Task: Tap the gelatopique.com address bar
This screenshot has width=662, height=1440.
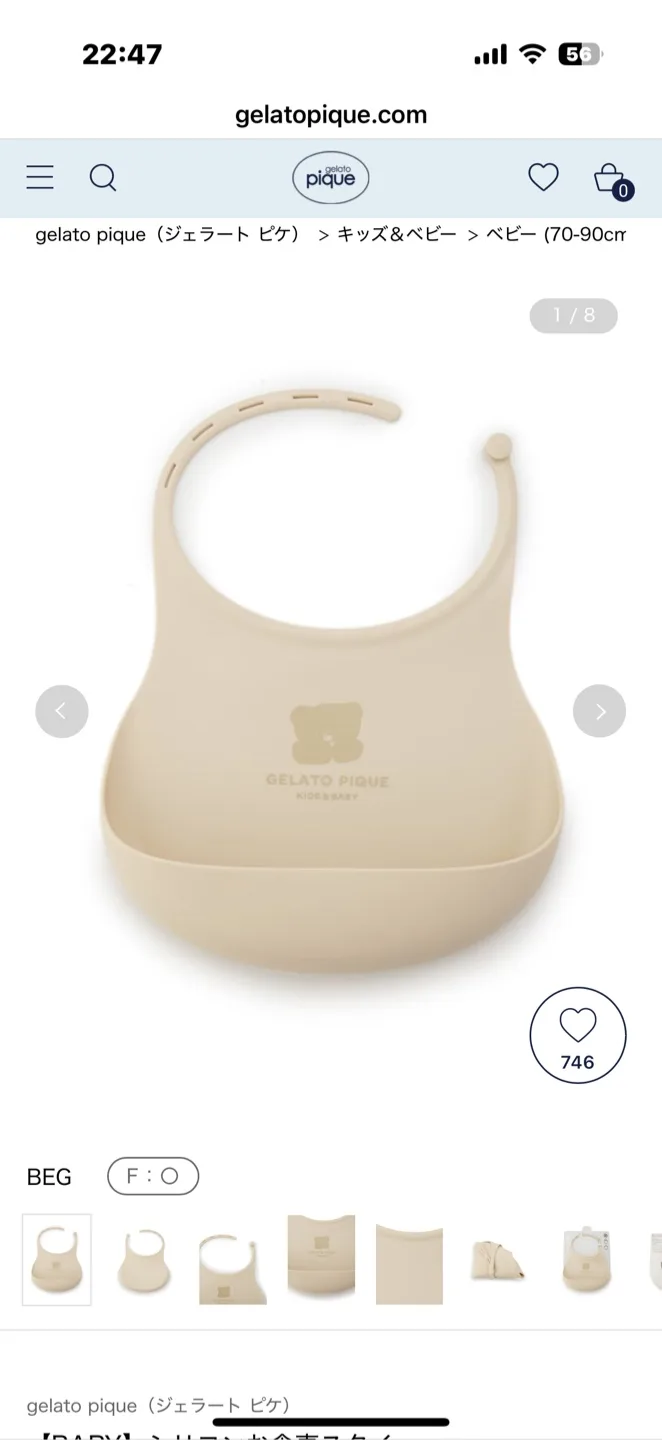Action: pos(331,115)
